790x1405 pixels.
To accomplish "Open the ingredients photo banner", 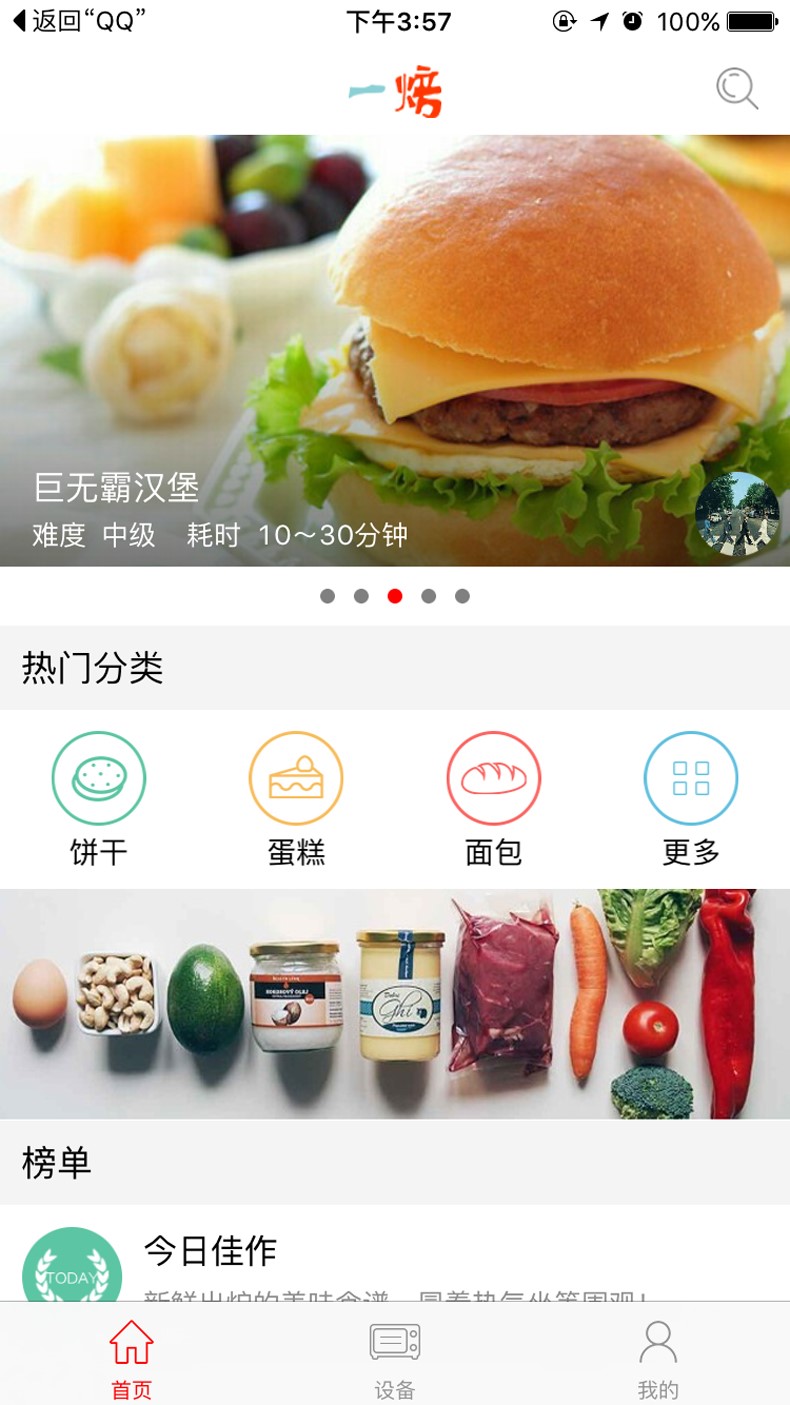I will (395, 1003).
